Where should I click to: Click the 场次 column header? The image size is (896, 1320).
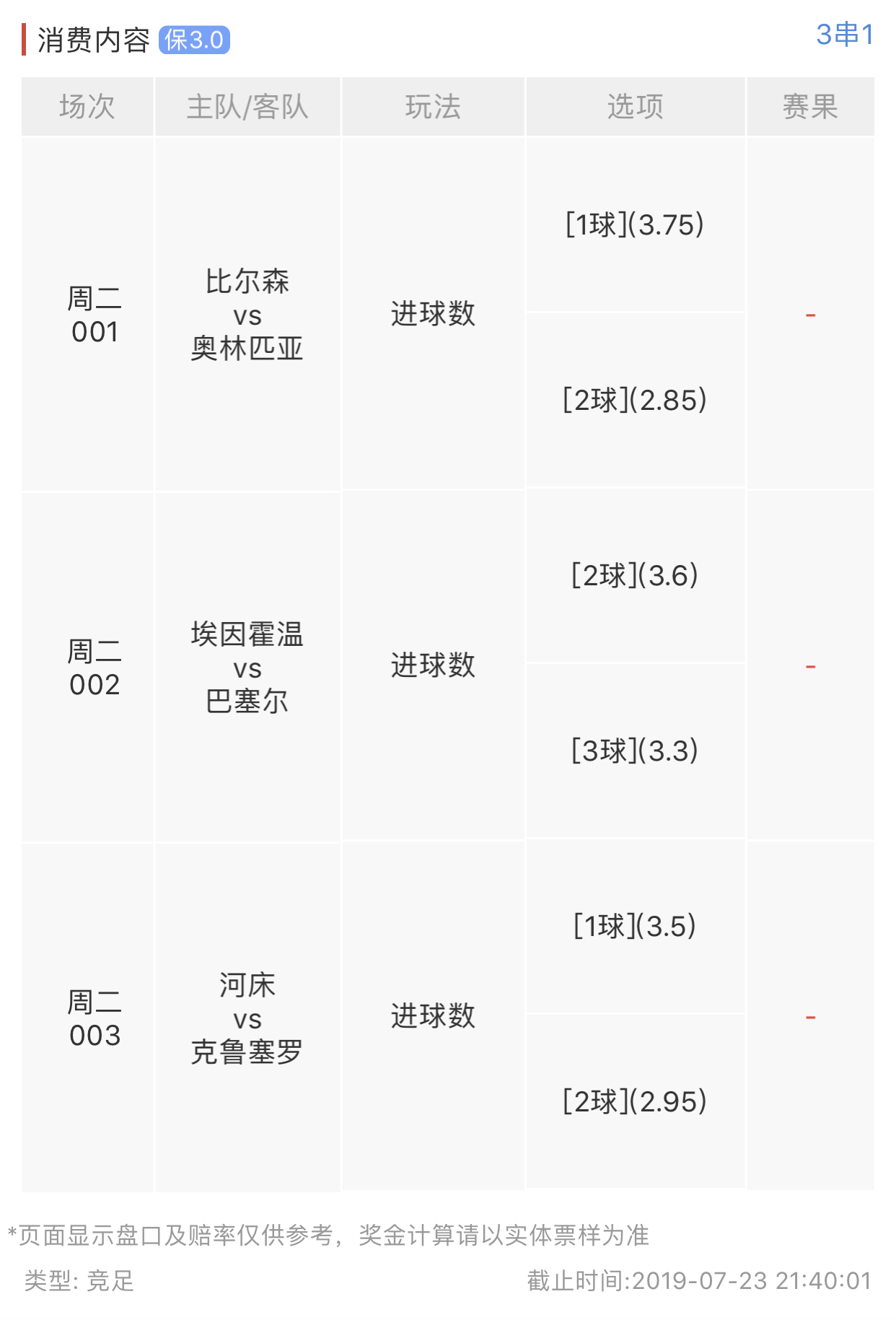[89, 107]
